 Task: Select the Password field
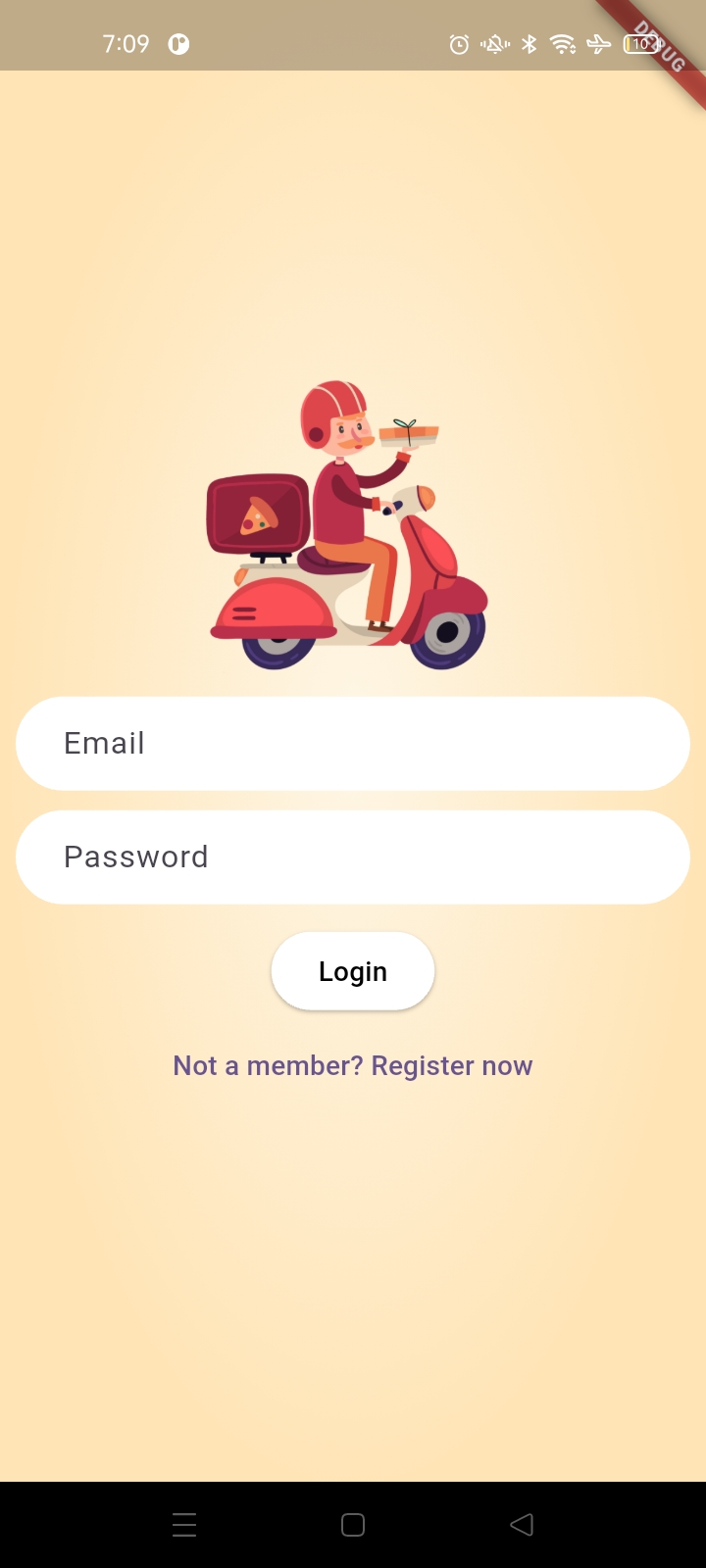tap(353, 857)
